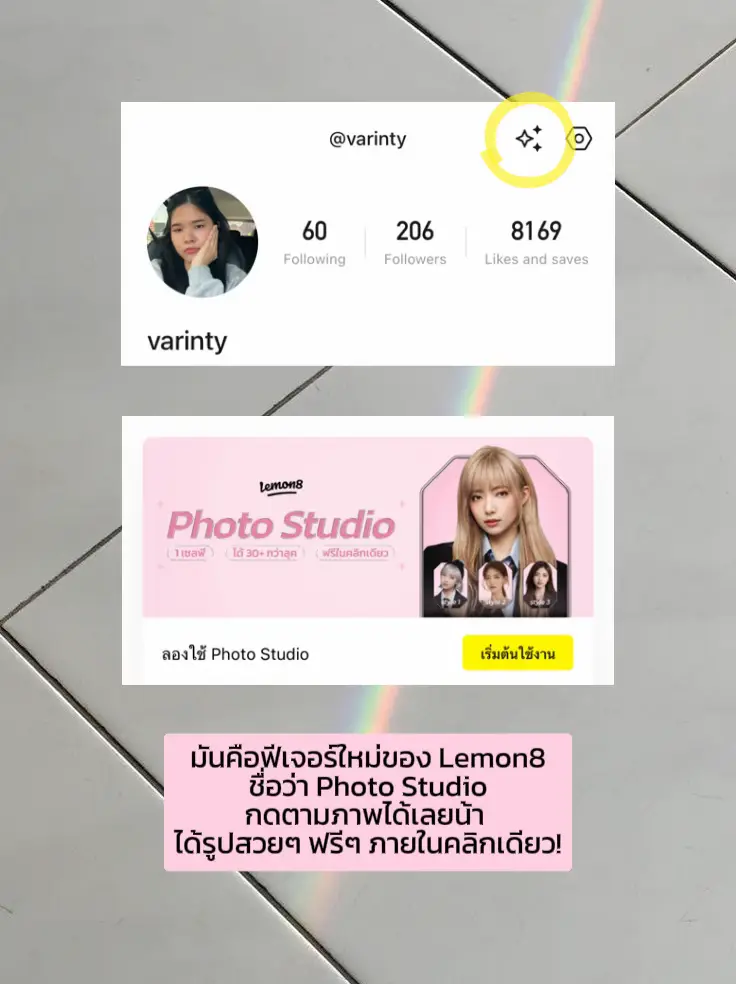
Task: Tap the highlighted sparkle Photo Studio icon
Action: (x=528, y=141)
